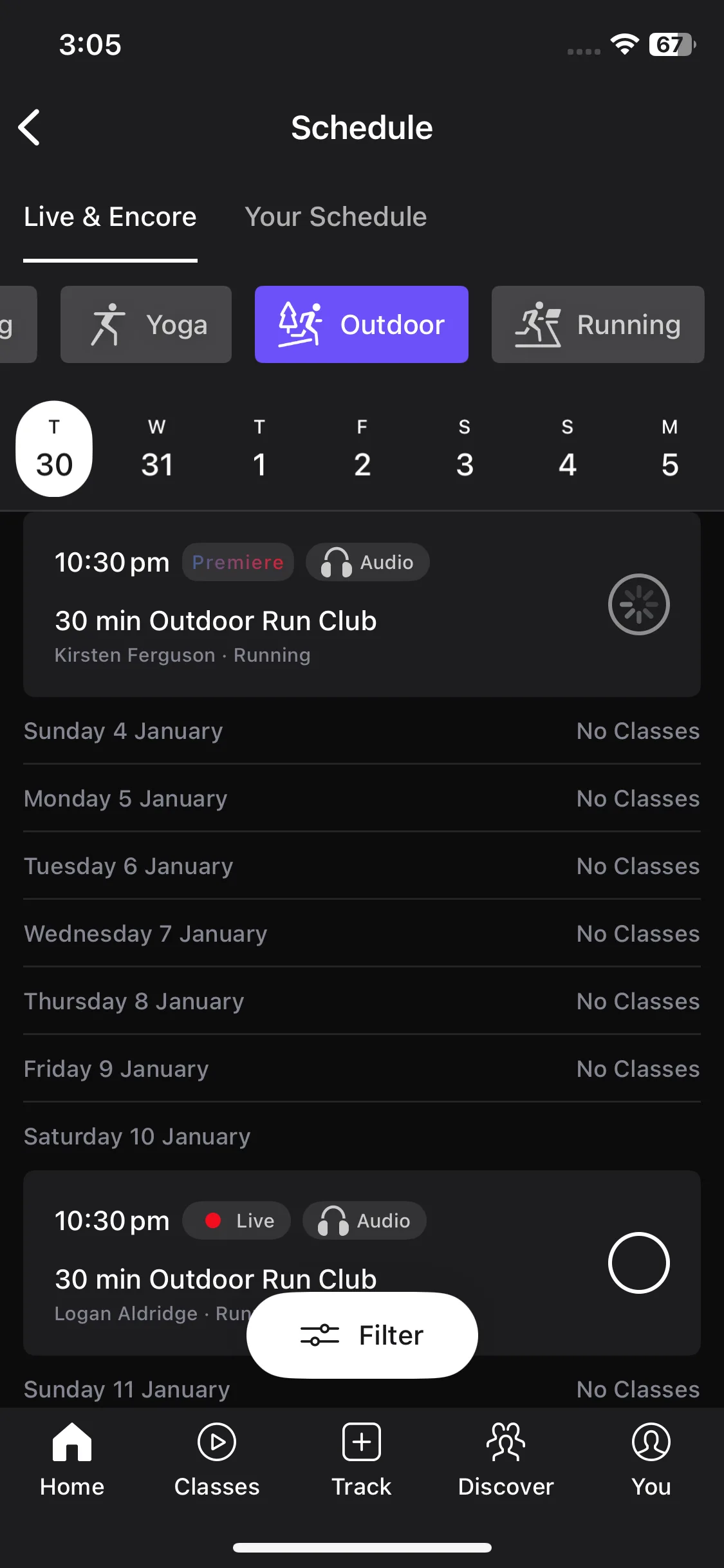
Task: Filter classes by Running
Action: [597, 324]
